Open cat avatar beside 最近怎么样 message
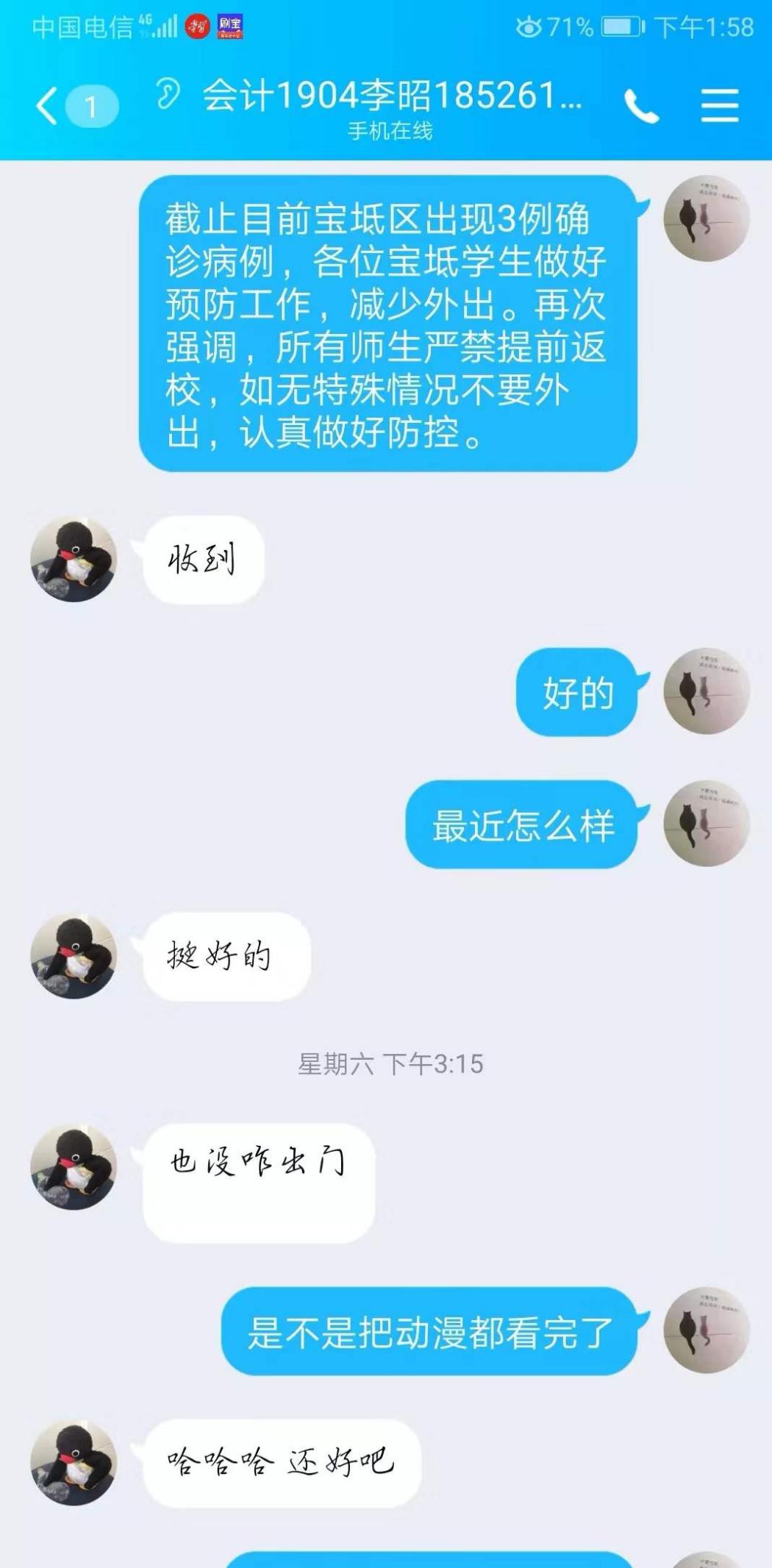 pos(706,823)
